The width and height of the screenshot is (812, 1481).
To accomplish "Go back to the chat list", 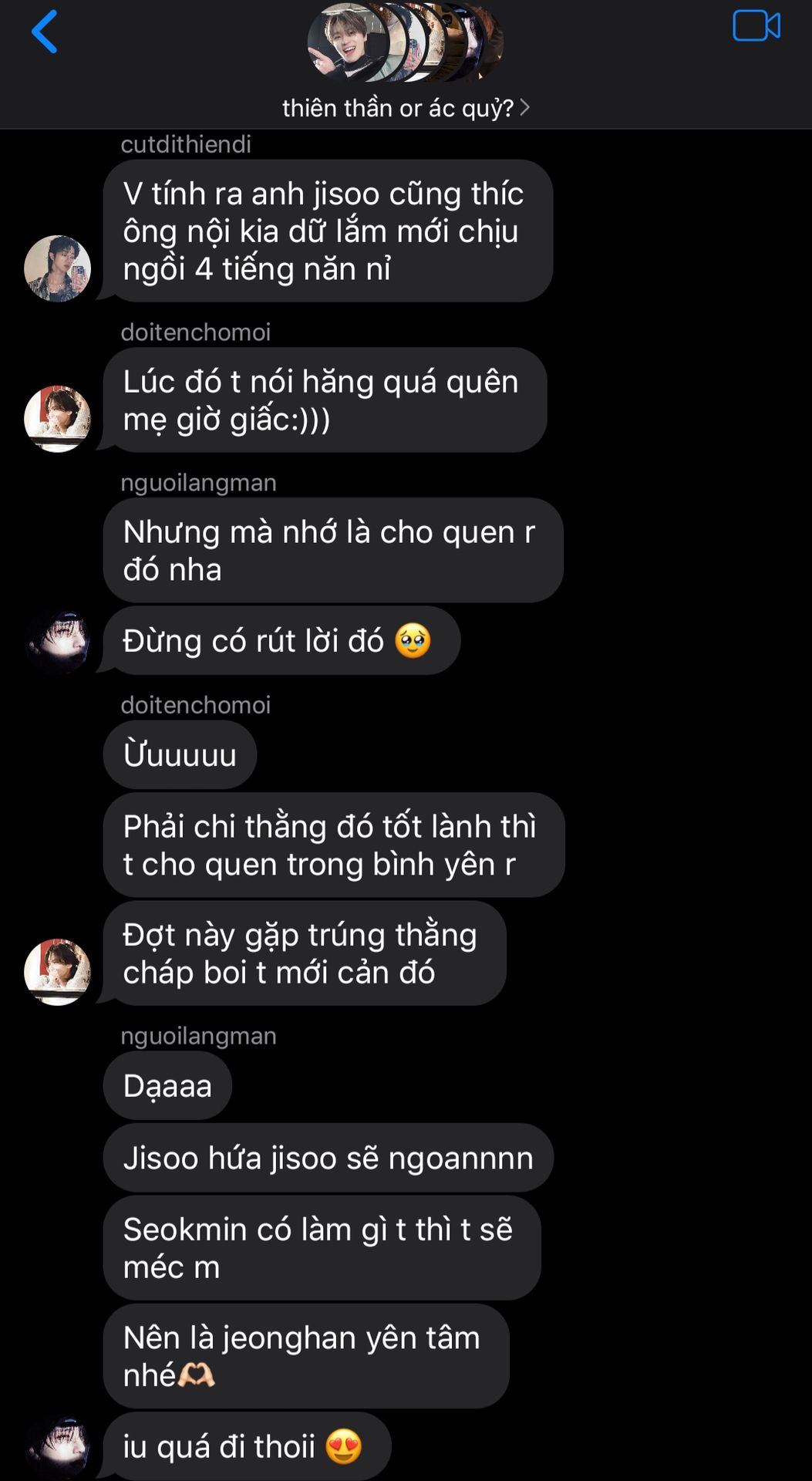I will pyautogui.click(x=45, y=32).
